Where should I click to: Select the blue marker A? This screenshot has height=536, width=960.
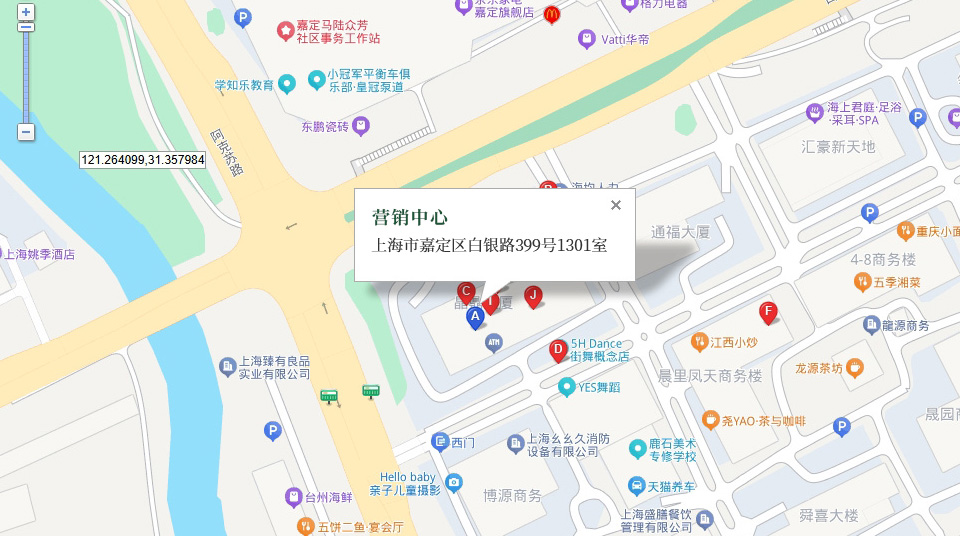tap(476, 316)
